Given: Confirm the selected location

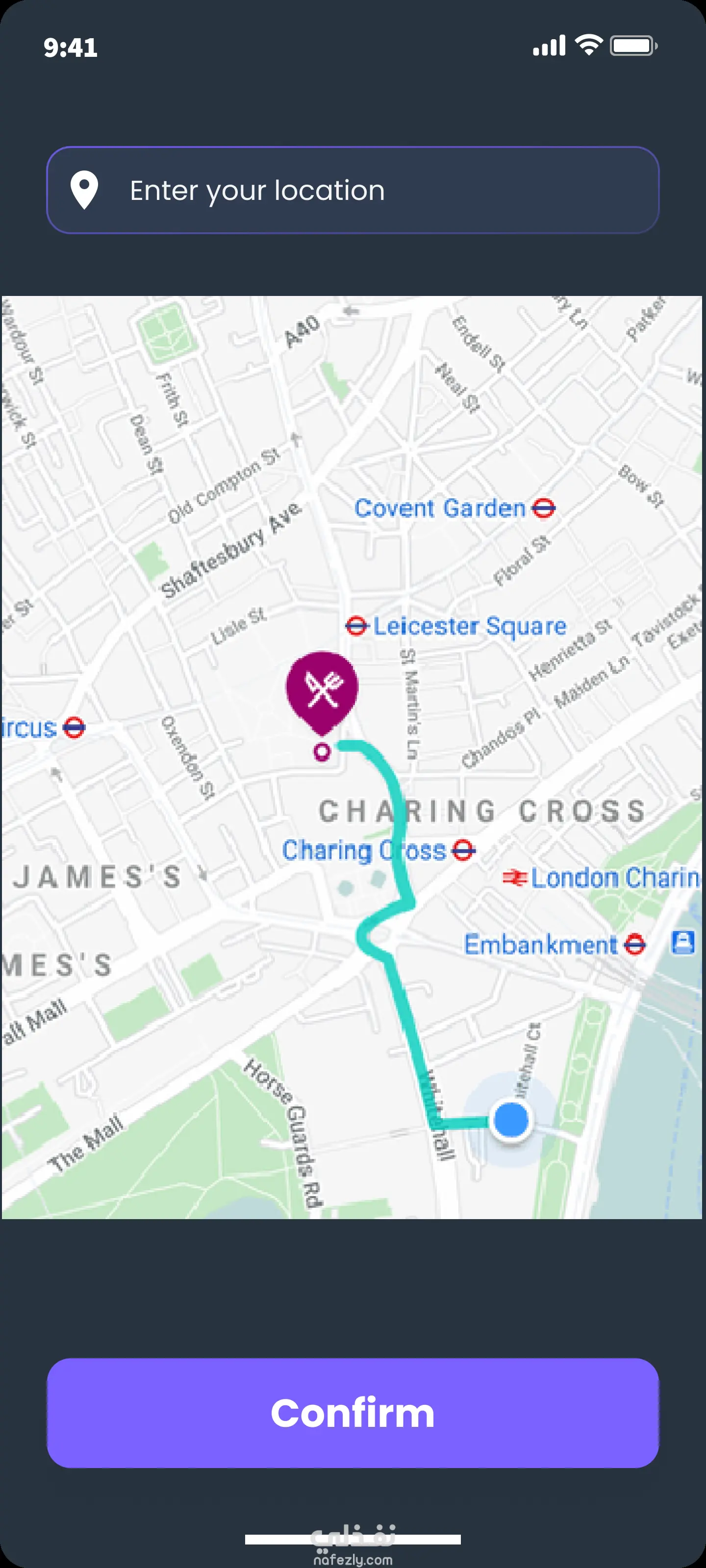Looking at the screenshot, I should tap(353, 1413).
